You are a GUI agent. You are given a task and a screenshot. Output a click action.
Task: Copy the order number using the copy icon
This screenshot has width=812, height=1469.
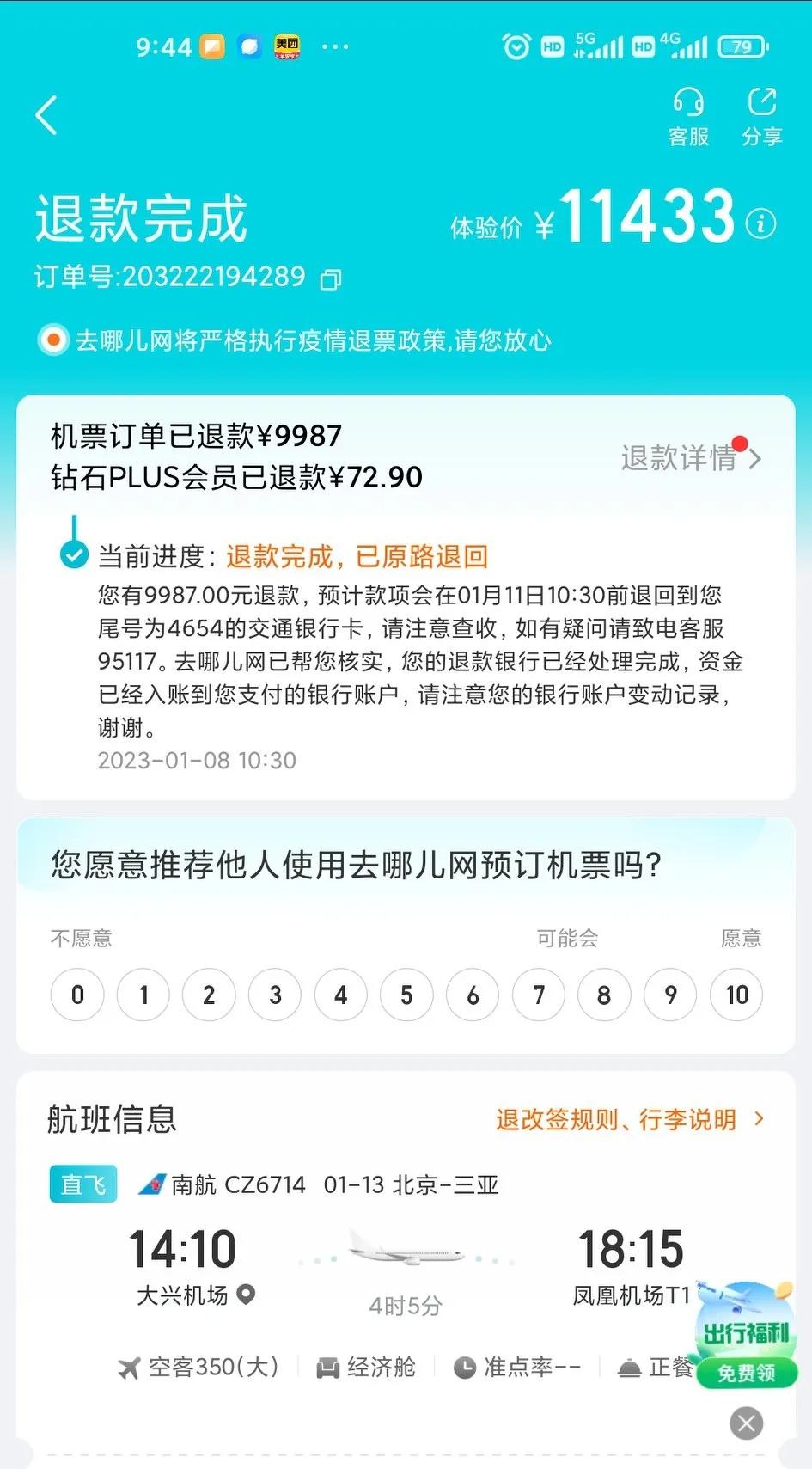(x=331, y=279)
